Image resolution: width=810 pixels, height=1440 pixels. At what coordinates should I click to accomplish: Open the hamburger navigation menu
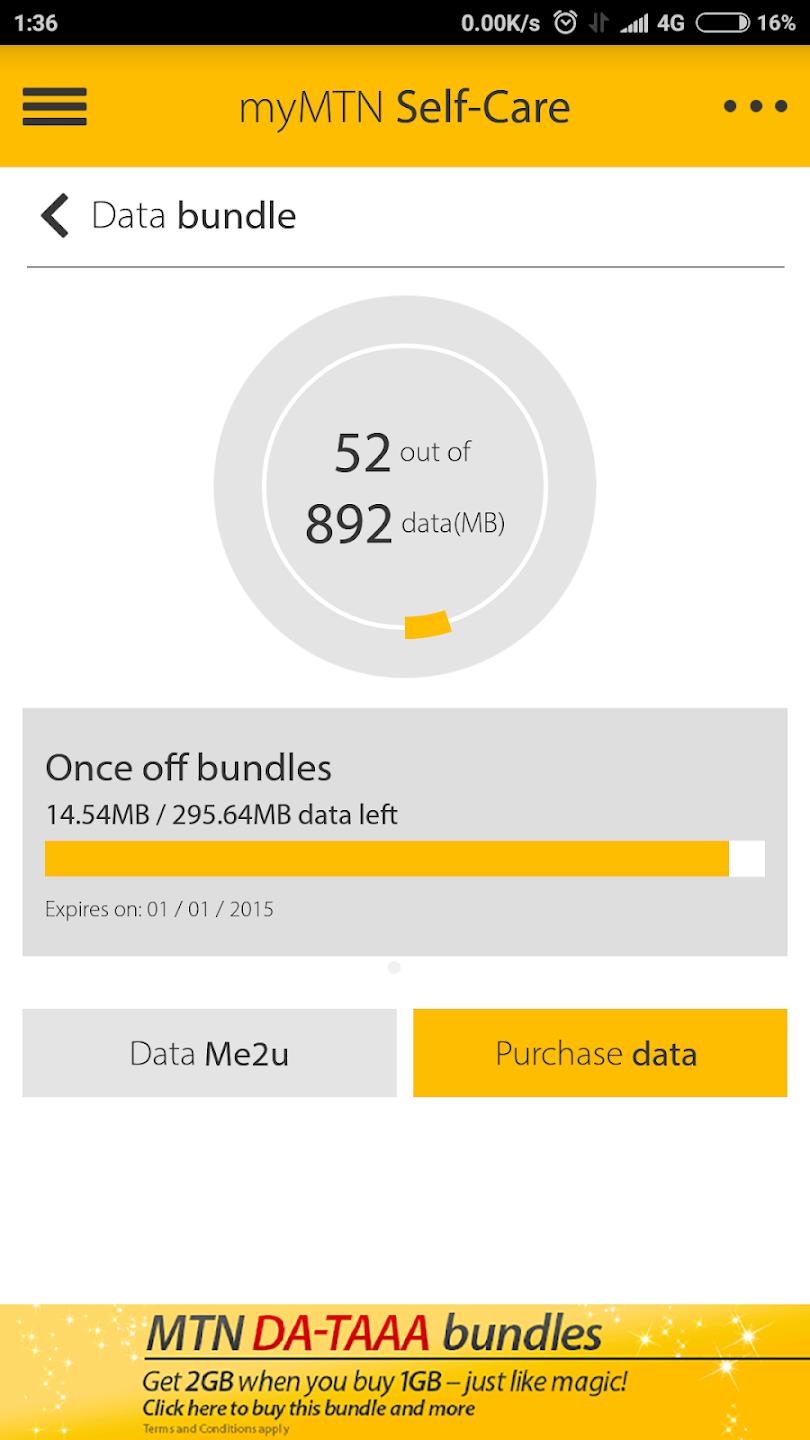click(x=54, y=106)
